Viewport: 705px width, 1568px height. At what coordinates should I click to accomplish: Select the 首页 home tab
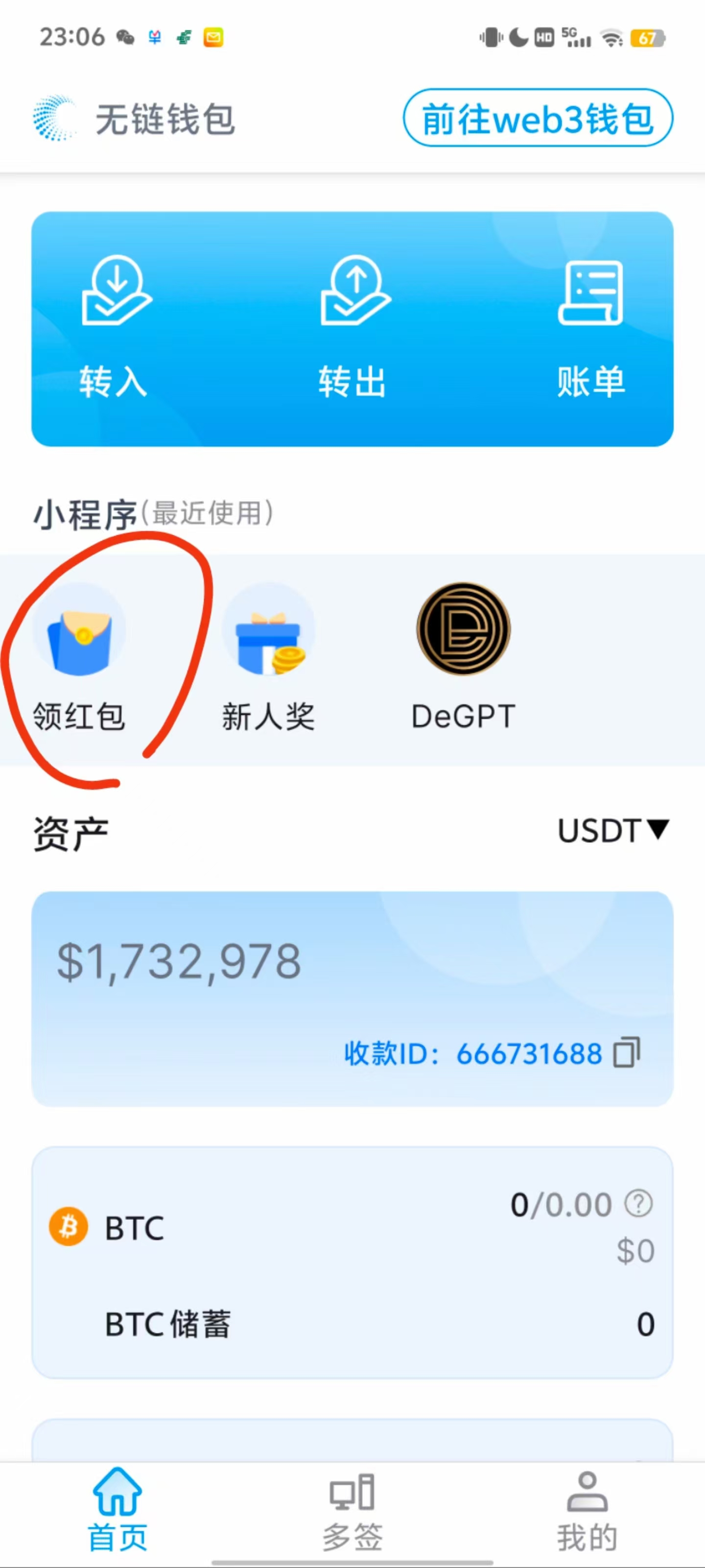[x=117, y=1511]
